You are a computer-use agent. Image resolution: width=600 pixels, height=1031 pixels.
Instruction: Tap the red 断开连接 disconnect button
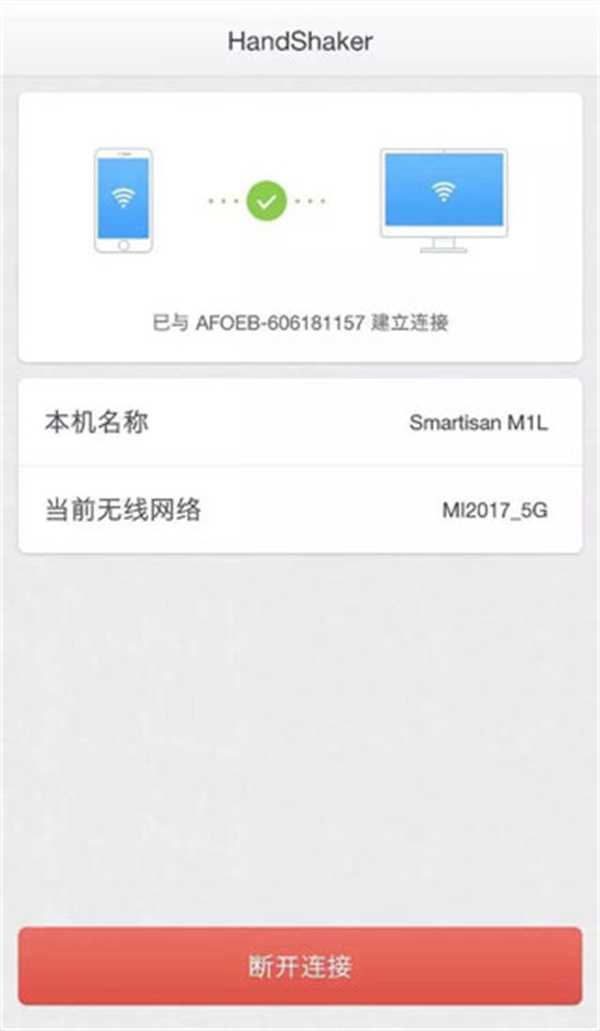coord(300,966)
